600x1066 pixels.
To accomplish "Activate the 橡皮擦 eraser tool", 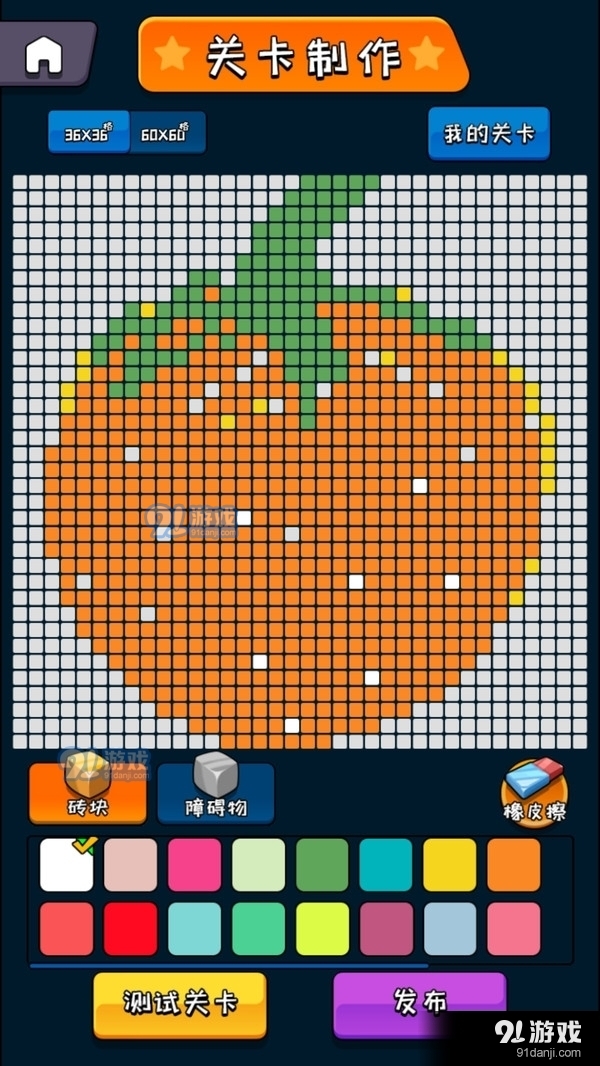I will [x=534, y=792].
